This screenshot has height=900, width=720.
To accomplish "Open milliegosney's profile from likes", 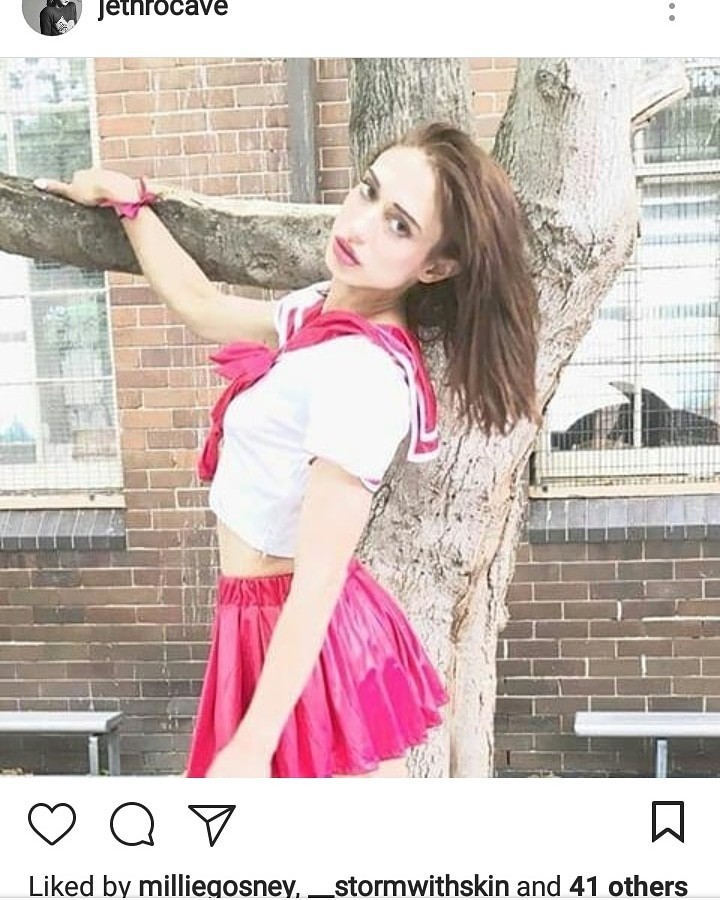I will (216, 886).
